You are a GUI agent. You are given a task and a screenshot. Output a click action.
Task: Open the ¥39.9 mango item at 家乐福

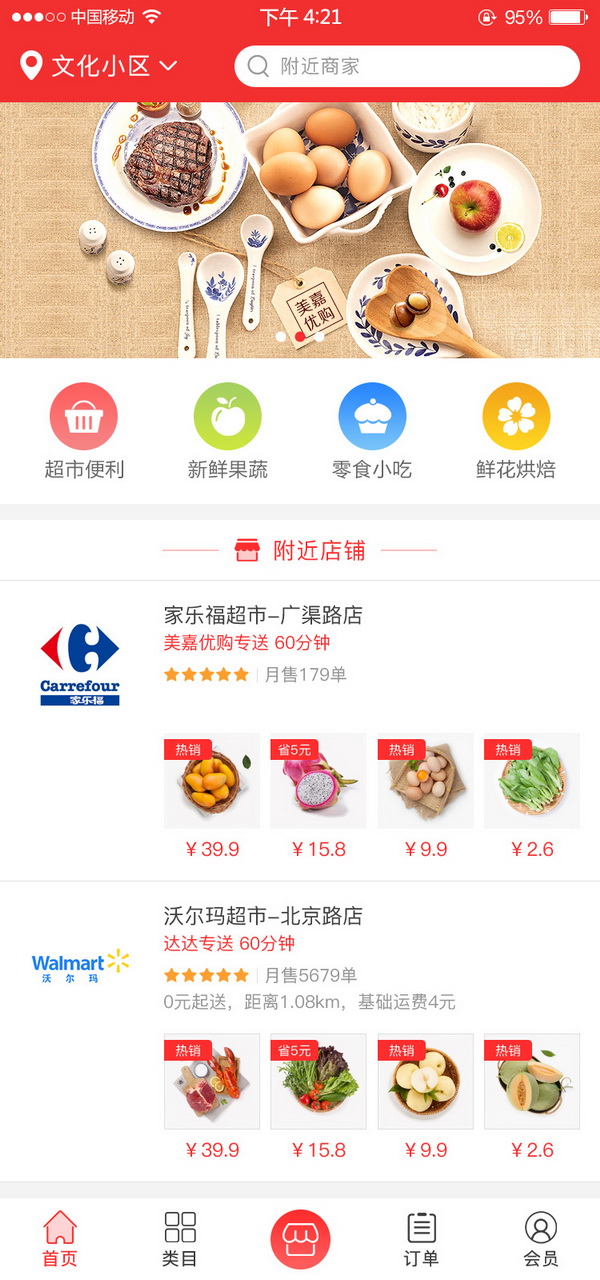tap(212, 782)
